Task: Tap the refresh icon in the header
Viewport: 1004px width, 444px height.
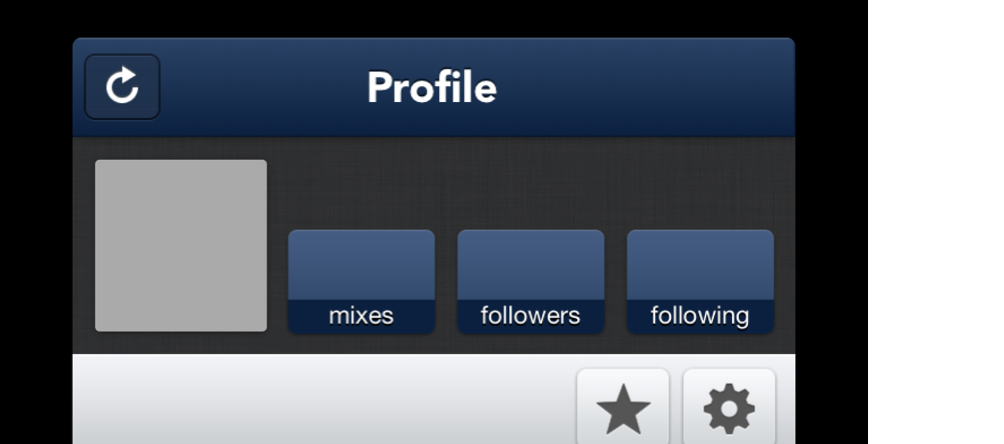Action: (122, 87)
